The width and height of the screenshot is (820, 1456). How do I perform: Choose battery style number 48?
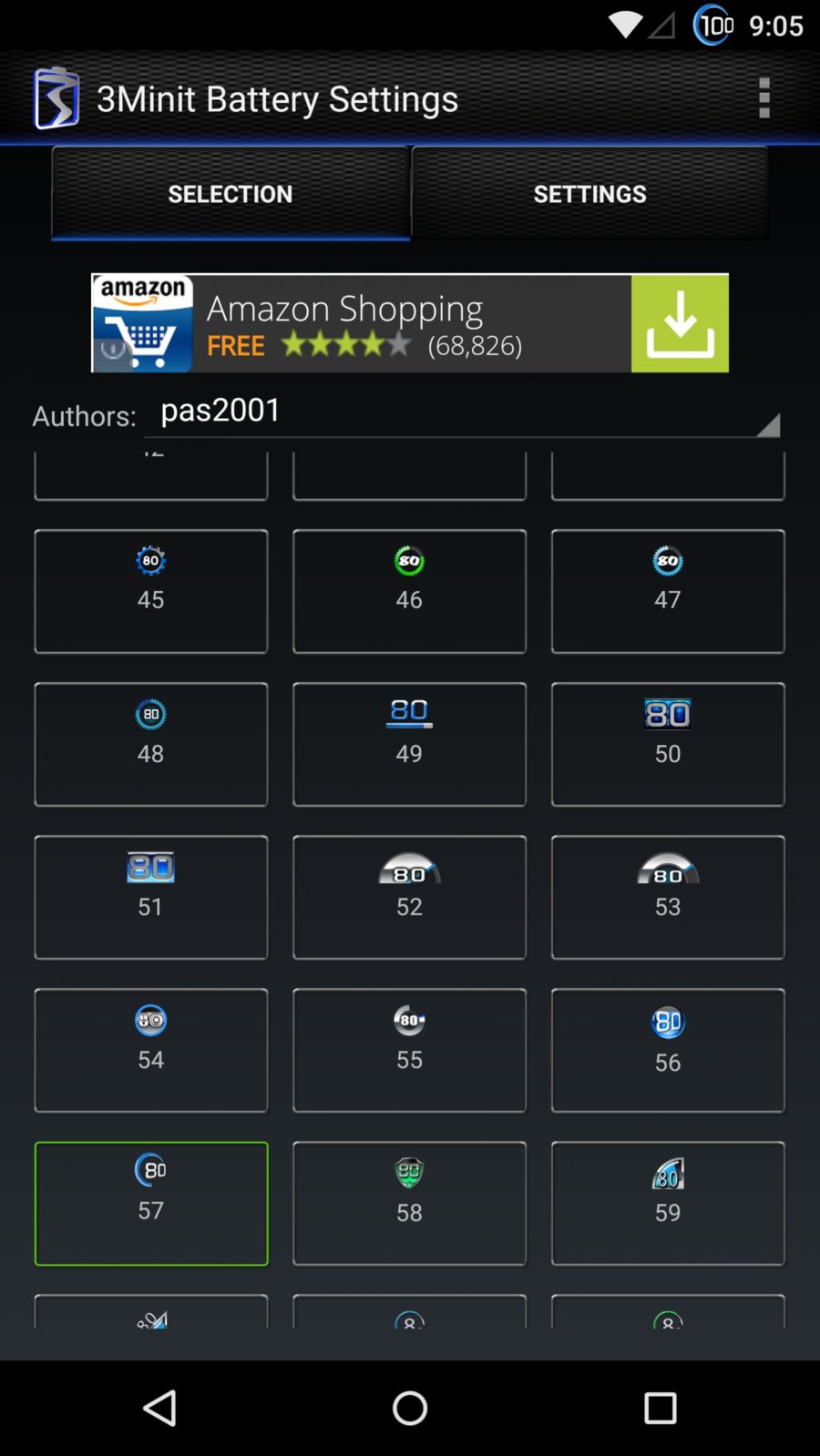point(151,744)
